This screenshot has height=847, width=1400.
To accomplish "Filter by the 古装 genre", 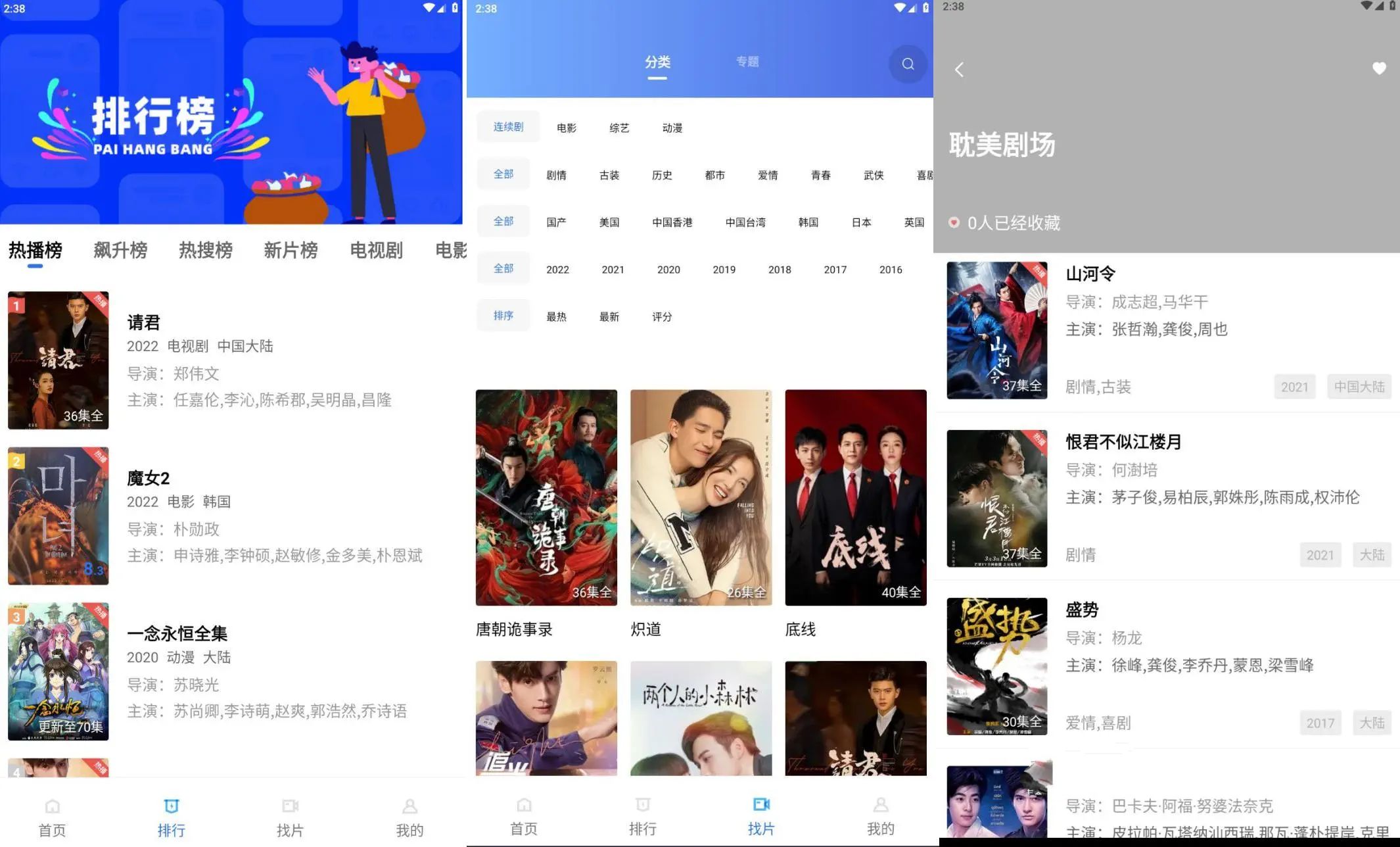I will 609,175.
